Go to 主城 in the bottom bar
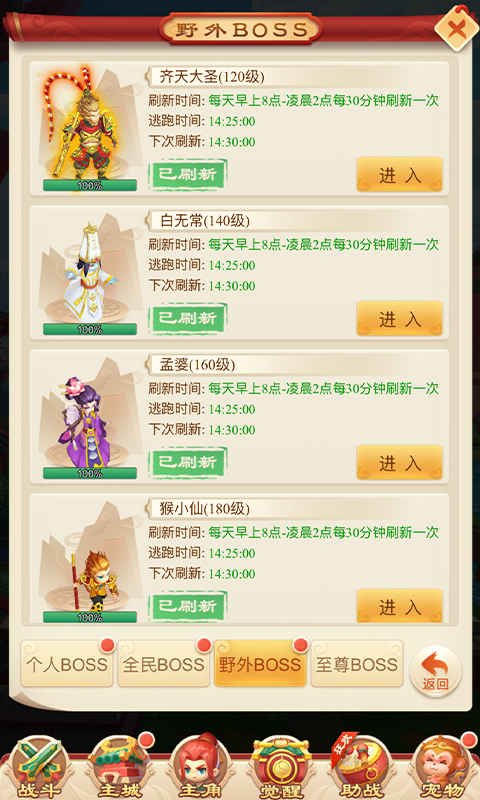This screenshot has height=800, width=480. click(120, 767)
